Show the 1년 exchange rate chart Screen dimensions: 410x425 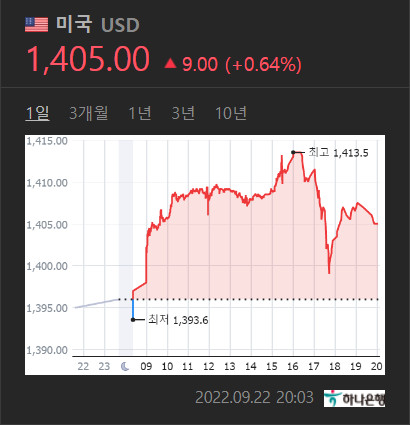(x=140, y=113)
